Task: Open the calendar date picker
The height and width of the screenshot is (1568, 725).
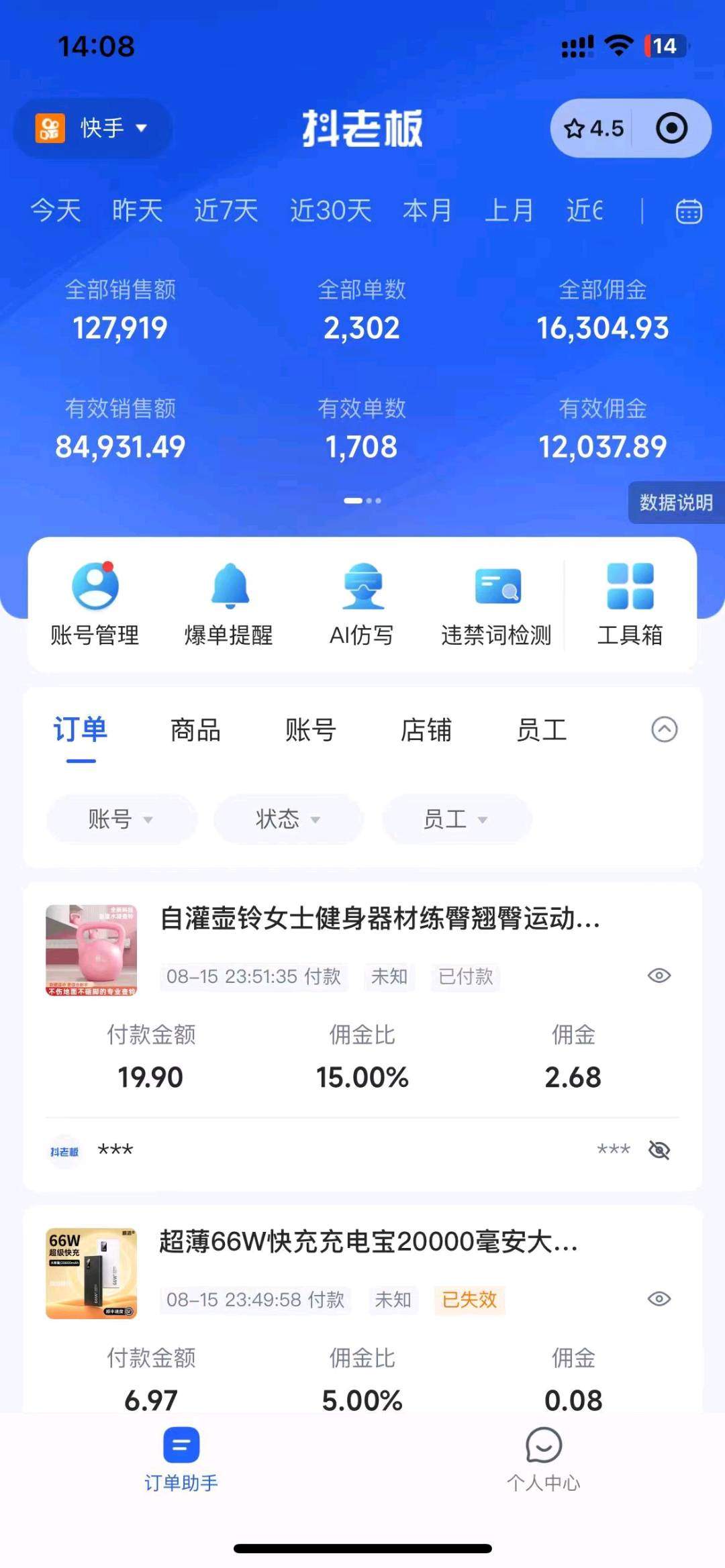Action: point(688,211)
